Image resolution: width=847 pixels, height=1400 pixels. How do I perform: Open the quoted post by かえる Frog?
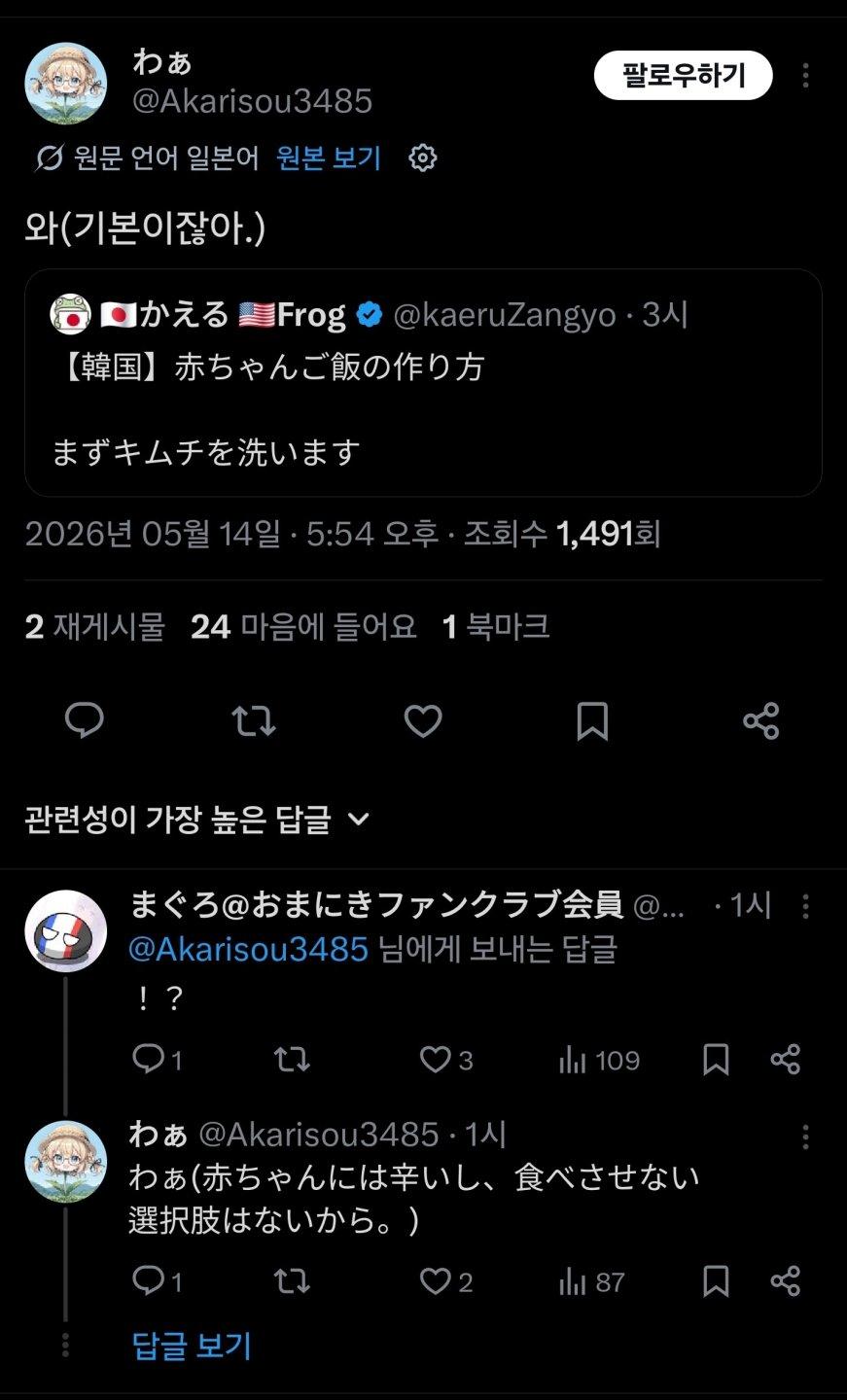coord(423,383)
